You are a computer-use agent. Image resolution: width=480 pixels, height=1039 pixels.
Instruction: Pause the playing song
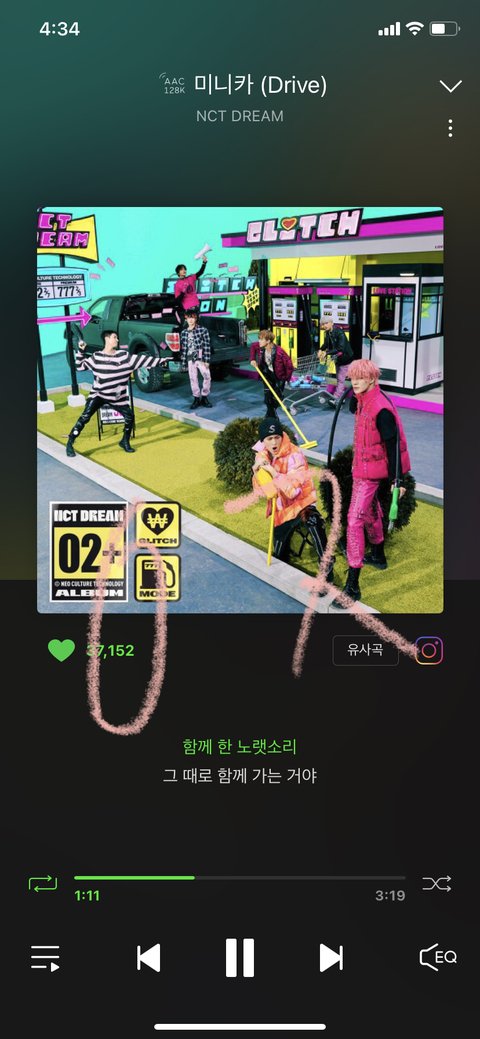click(239, 957)
